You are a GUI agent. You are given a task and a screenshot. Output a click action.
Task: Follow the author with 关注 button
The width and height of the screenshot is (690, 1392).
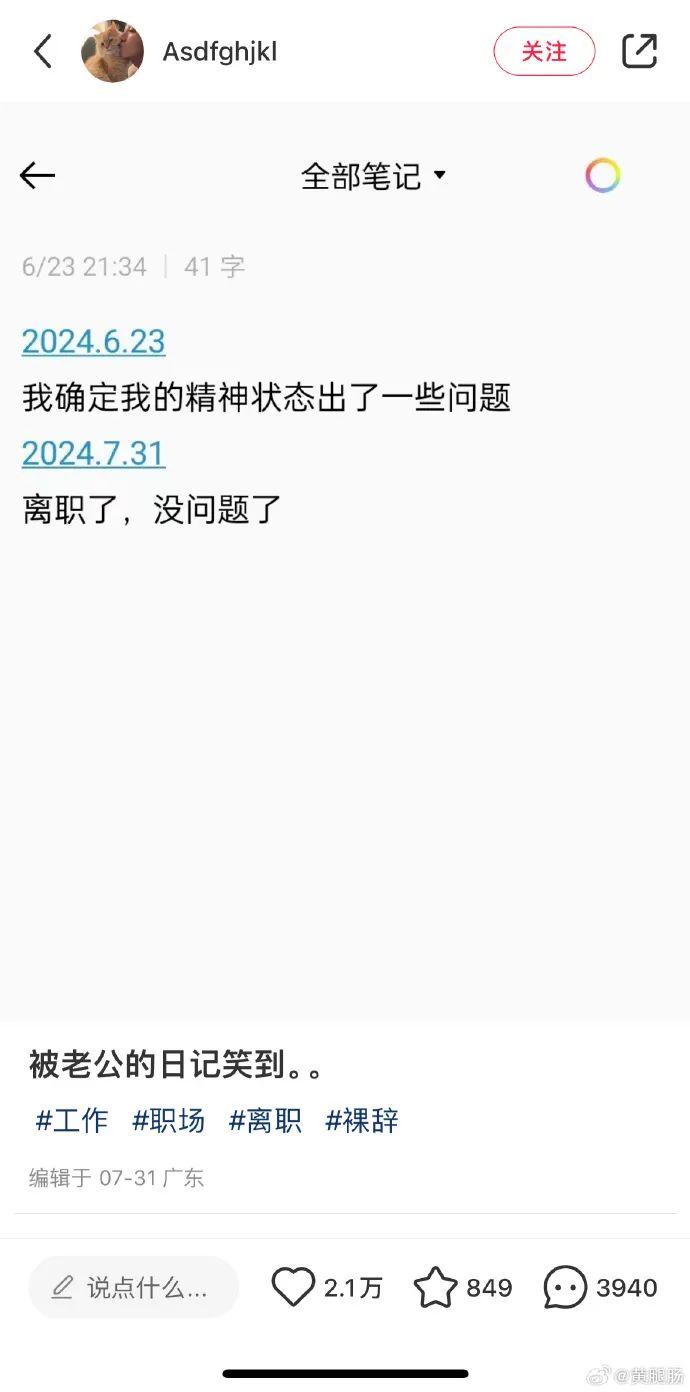(x=544, y=51)
